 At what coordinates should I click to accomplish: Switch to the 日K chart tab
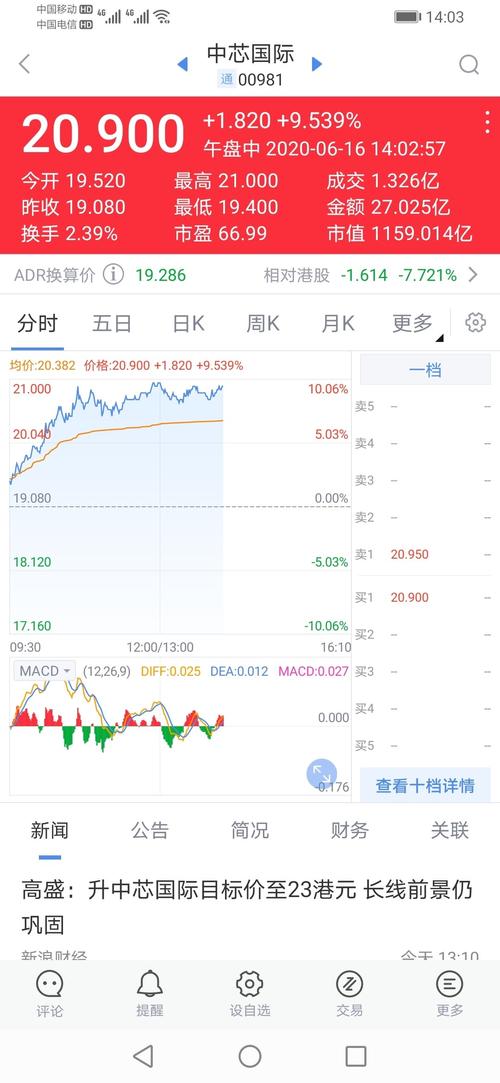(x=188, y=323)
